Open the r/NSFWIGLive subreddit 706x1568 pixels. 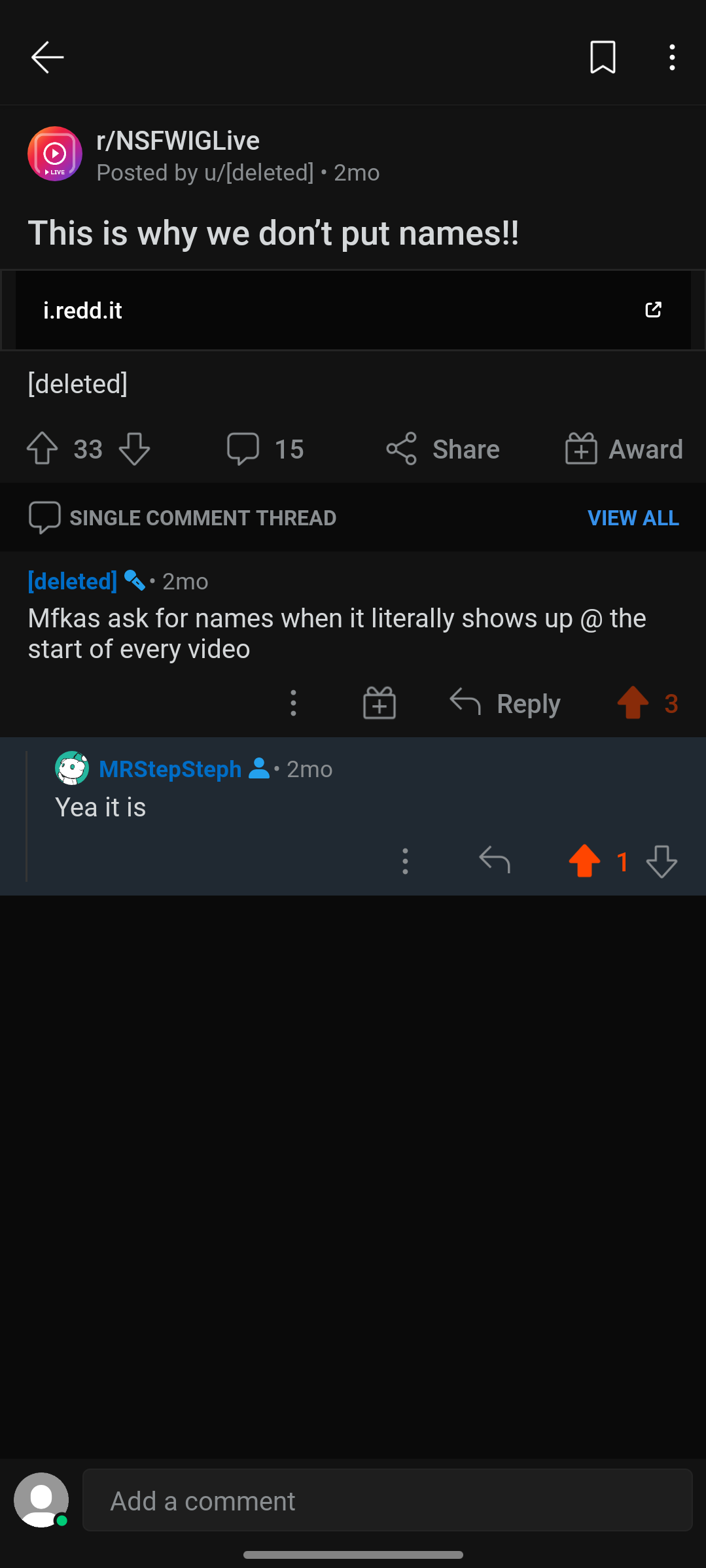click(177, 141)
